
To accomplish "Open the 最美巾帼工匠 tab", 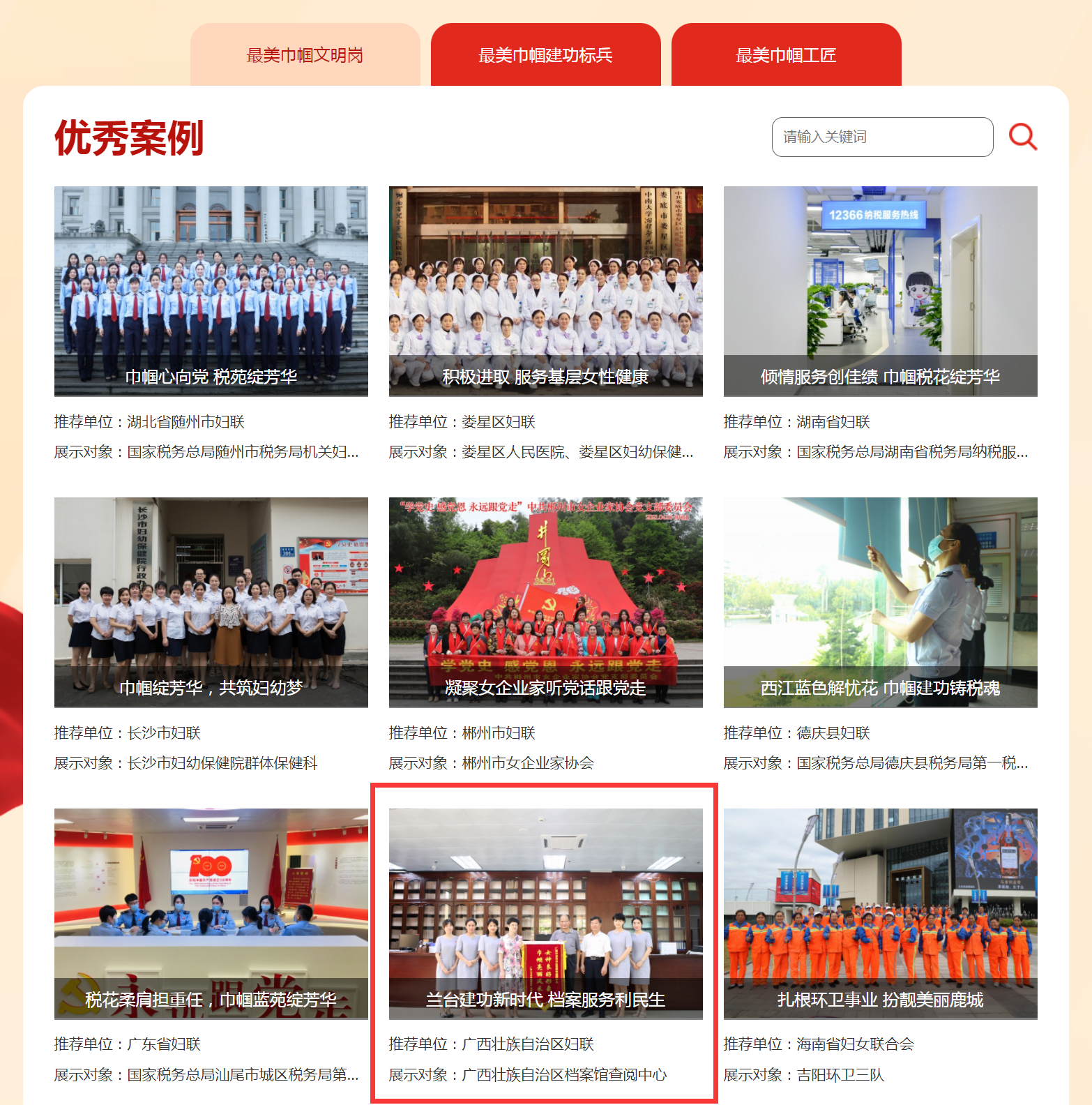I will (x=786, y=55).
